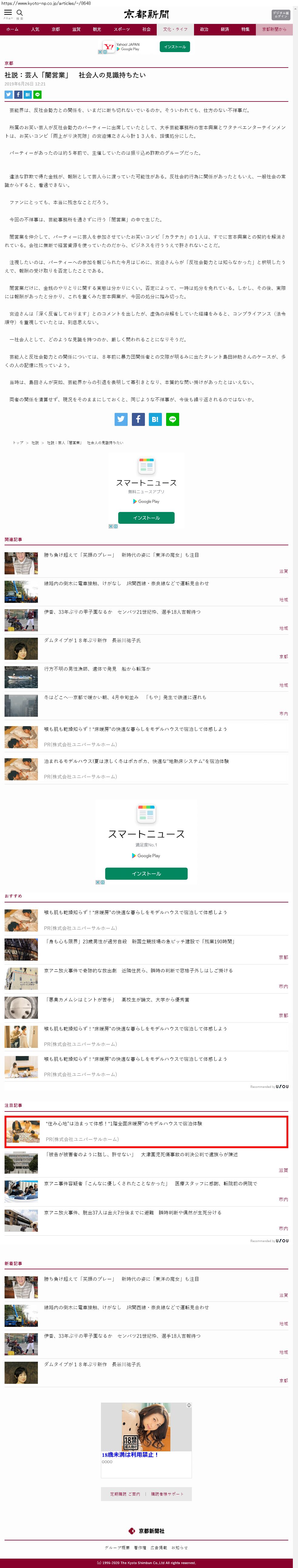Share article on Twitter below the headline

(x=8, y=94)
